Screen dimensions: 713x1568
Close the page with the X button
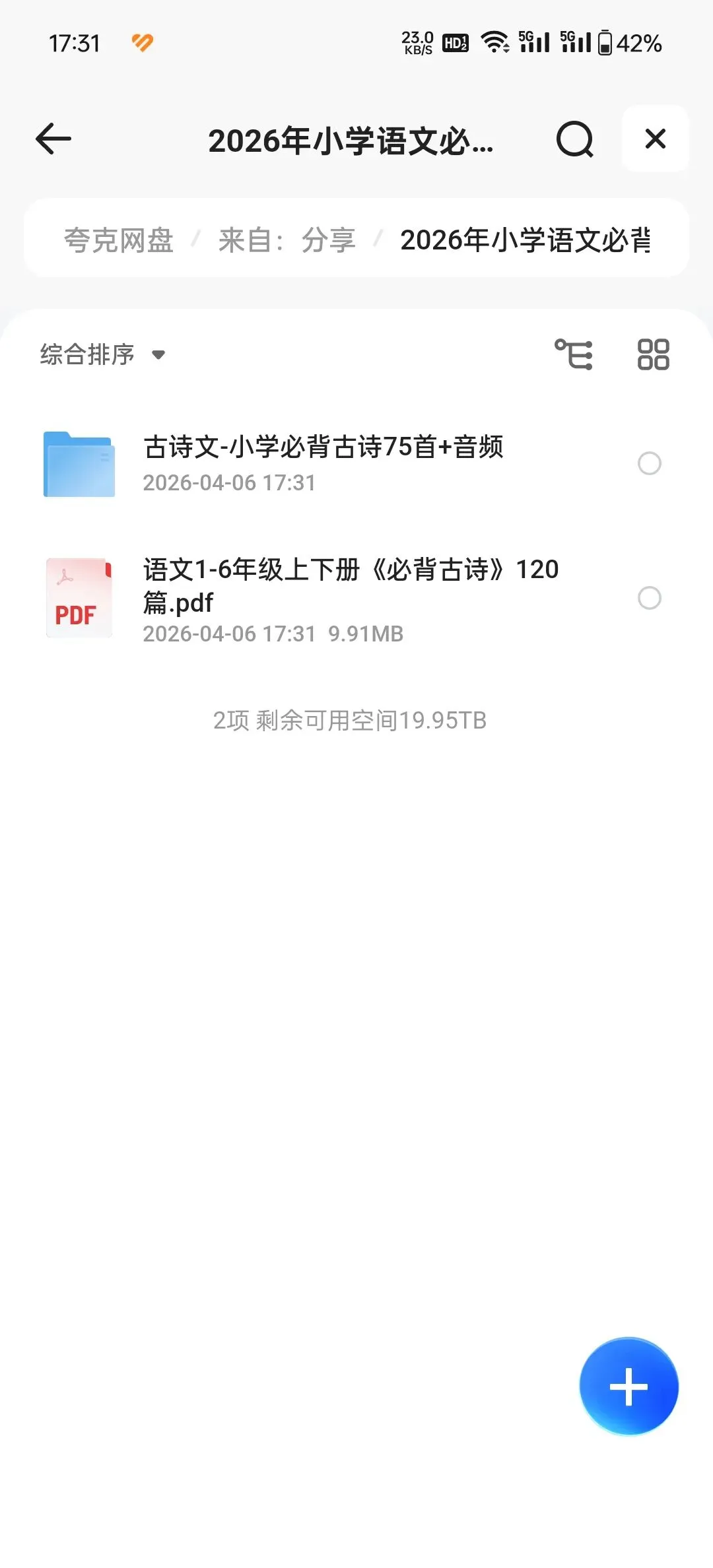tap(655, 139)
